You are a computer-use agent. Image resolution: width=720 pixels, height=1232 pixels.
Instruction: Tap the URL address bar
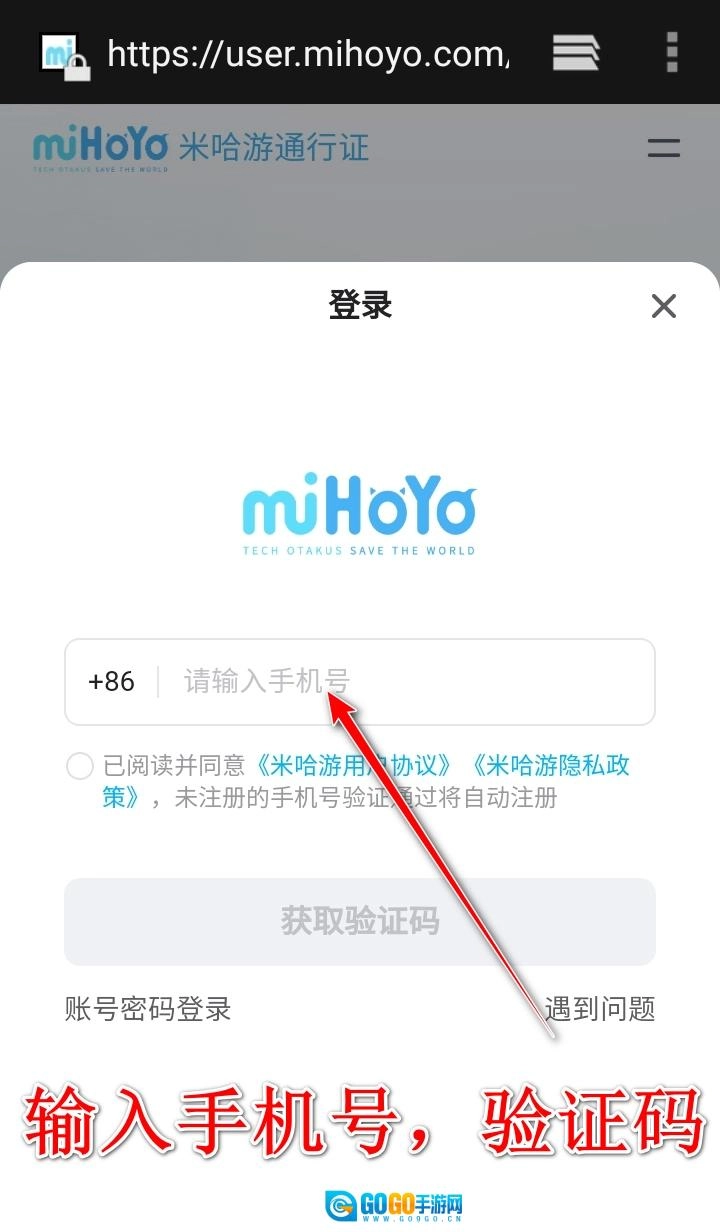click(x=308, y=53)
